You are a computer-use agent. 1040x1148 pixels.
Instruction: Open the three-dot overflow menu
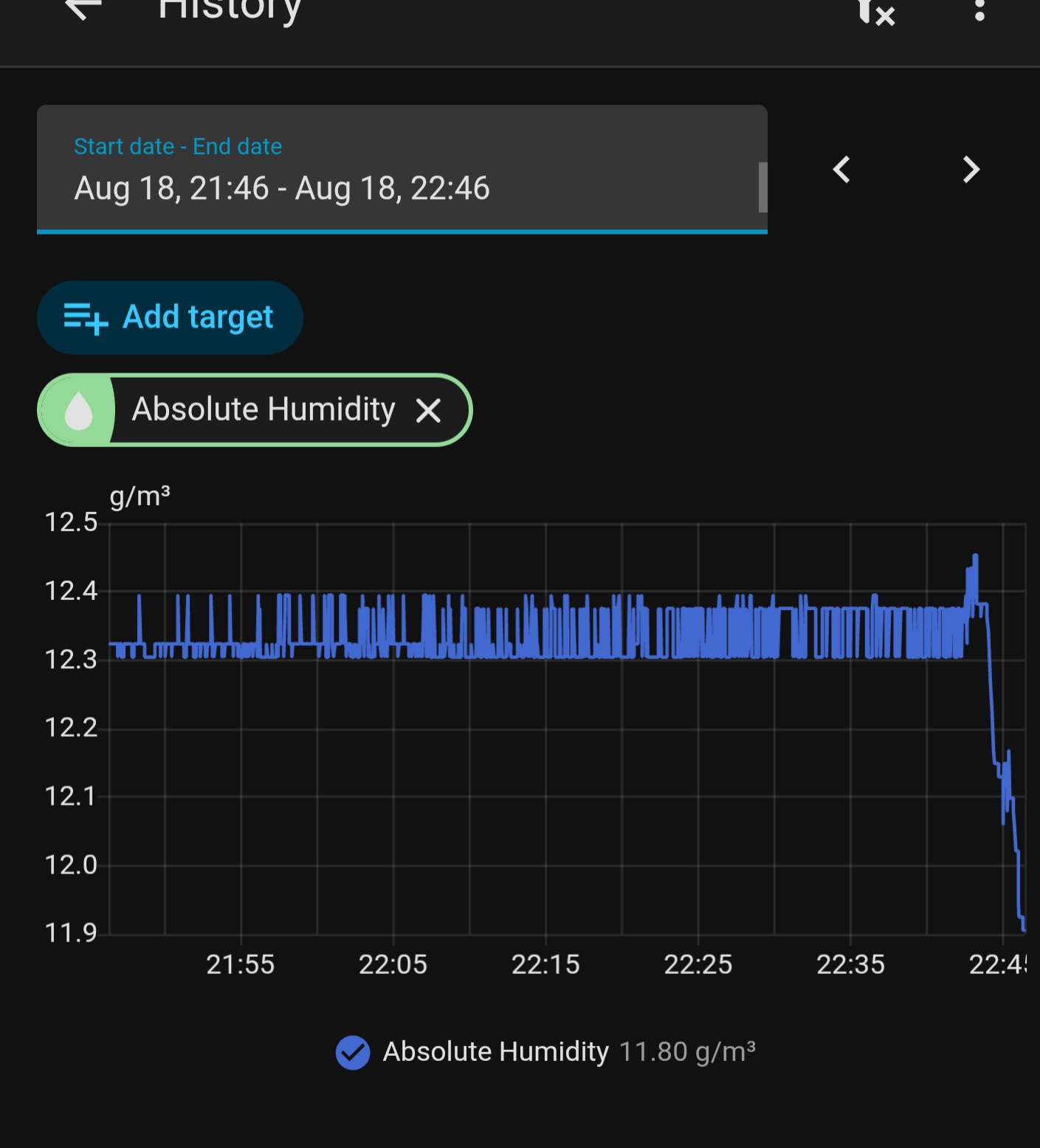979,10
